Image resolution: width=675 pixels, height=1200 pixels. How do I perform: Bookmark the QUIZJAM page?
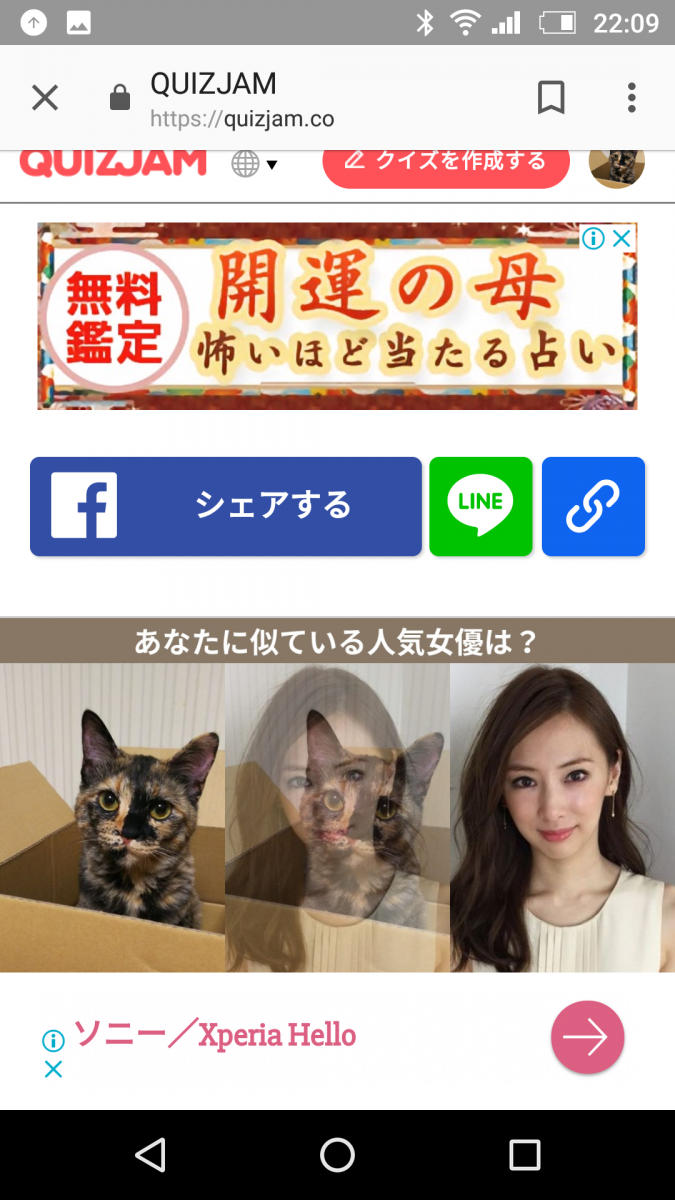click(x=551, y=97)
